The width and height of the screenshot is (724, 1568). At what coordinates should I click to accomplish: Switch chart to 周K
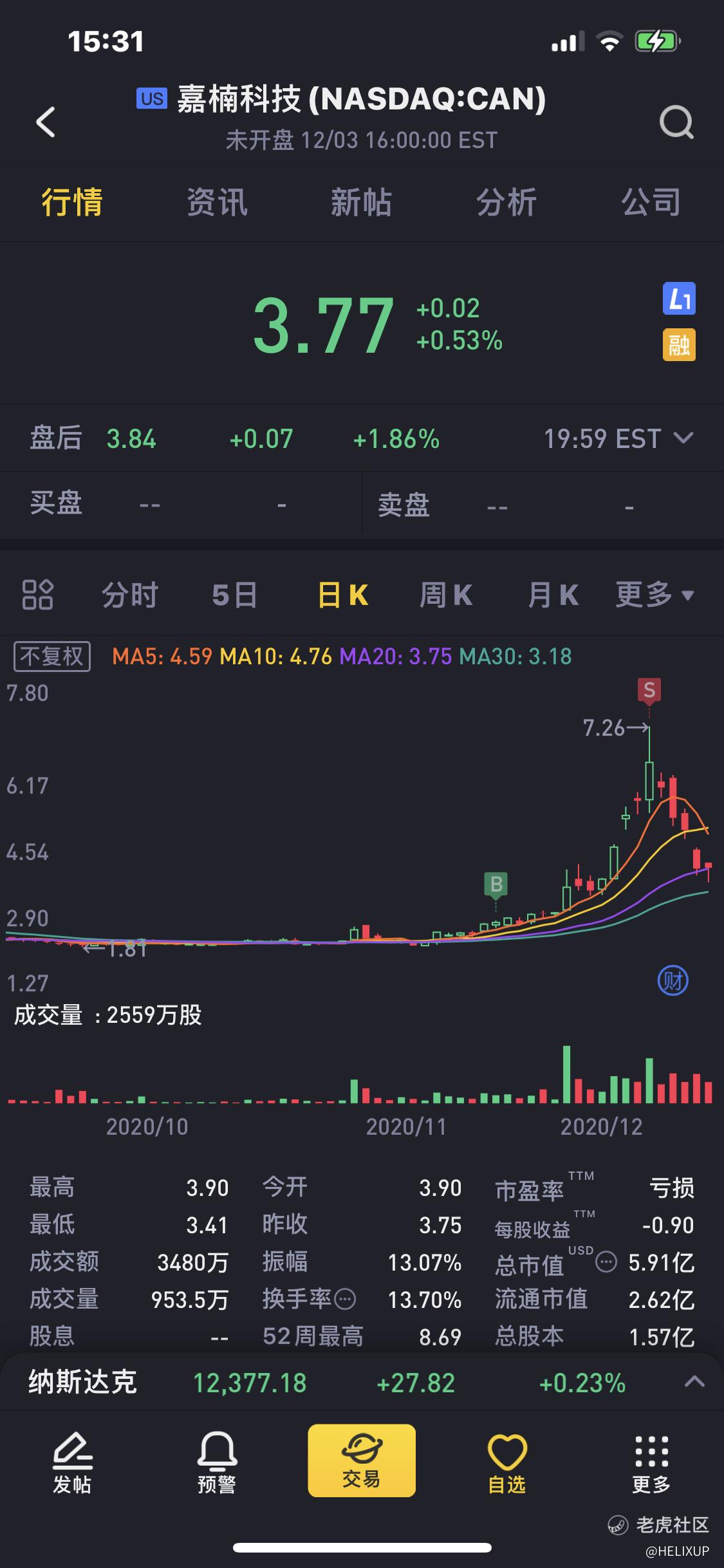pyautogui.click(x=446, y=594)
